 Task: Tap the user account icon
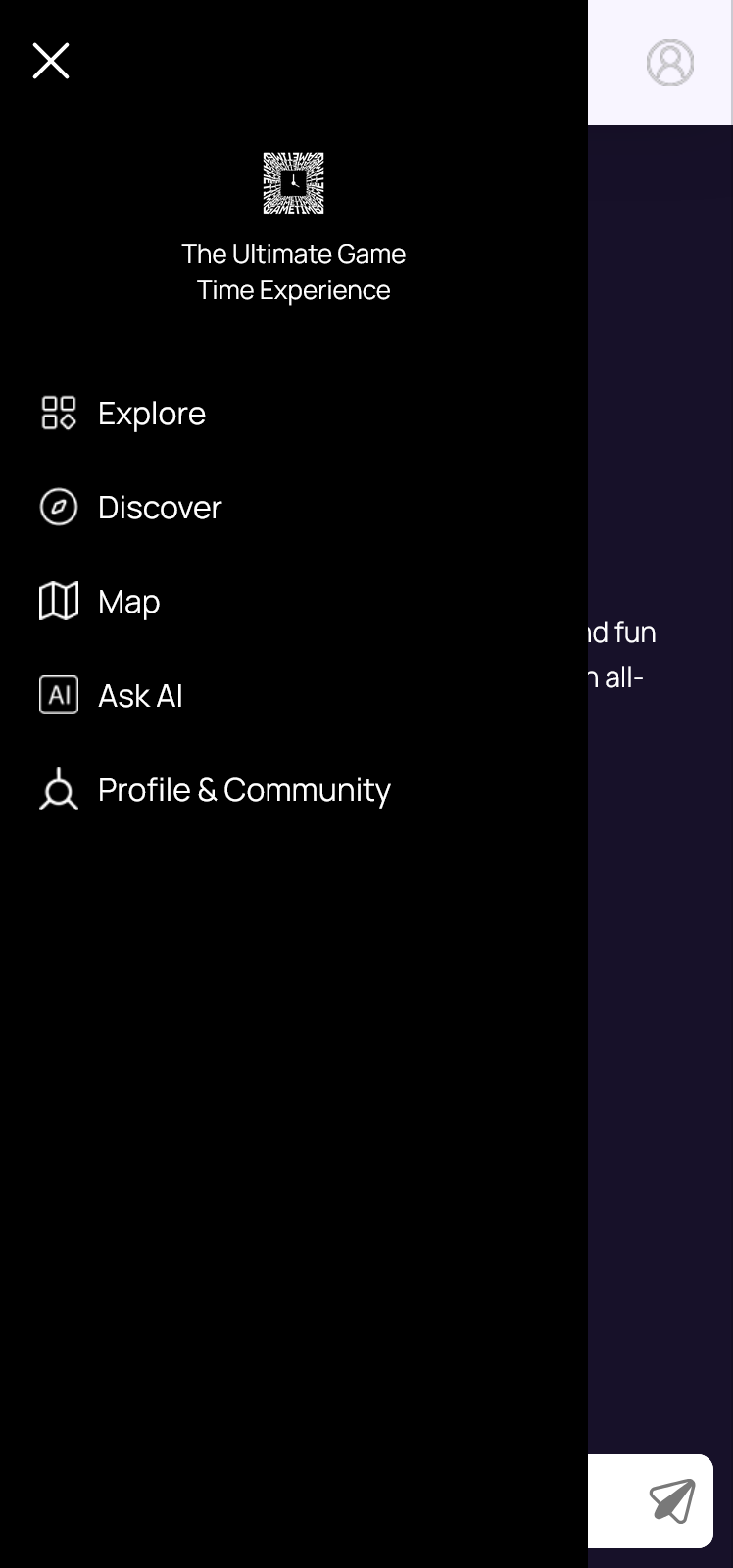670,63
